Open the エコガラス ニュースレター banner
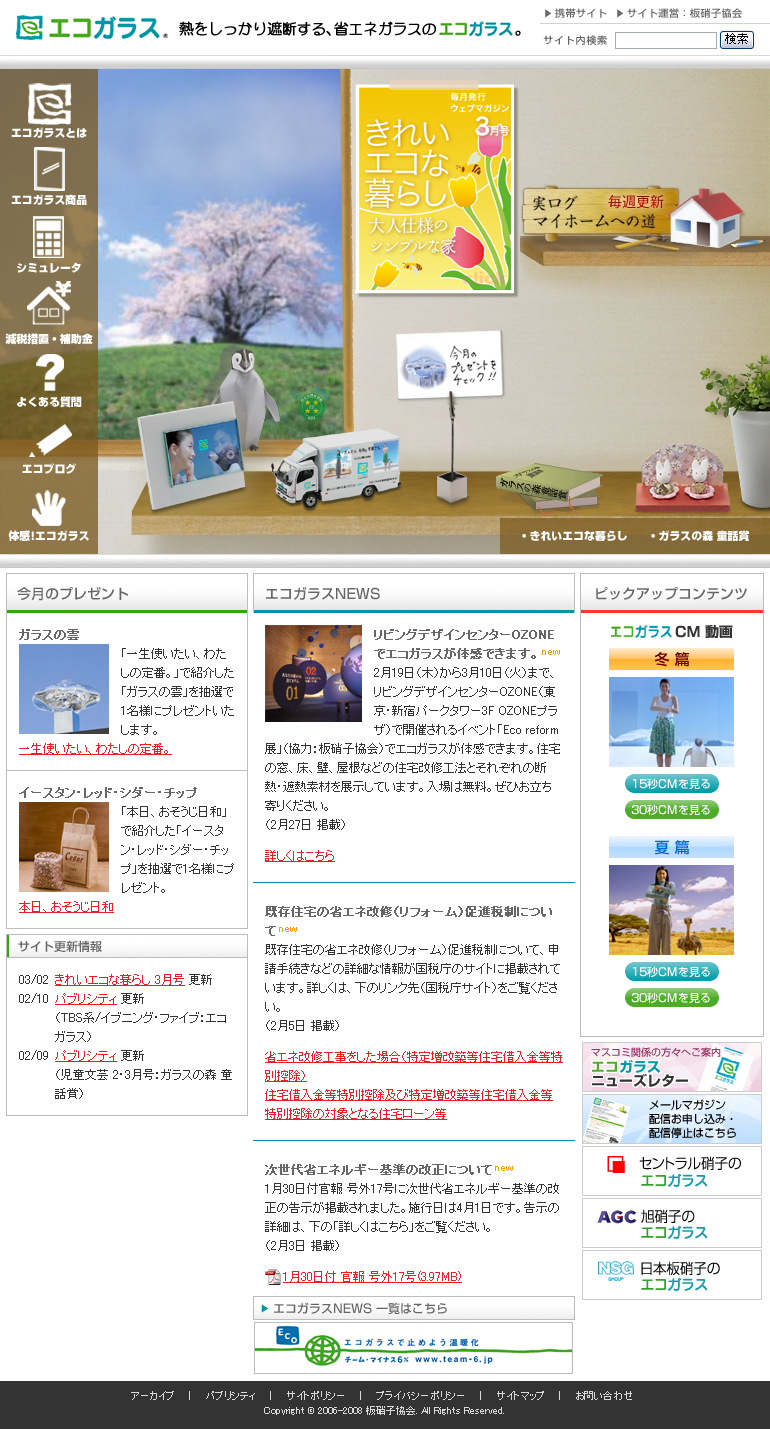Viewport: 770px width, 1429px height. (671, 1067)
